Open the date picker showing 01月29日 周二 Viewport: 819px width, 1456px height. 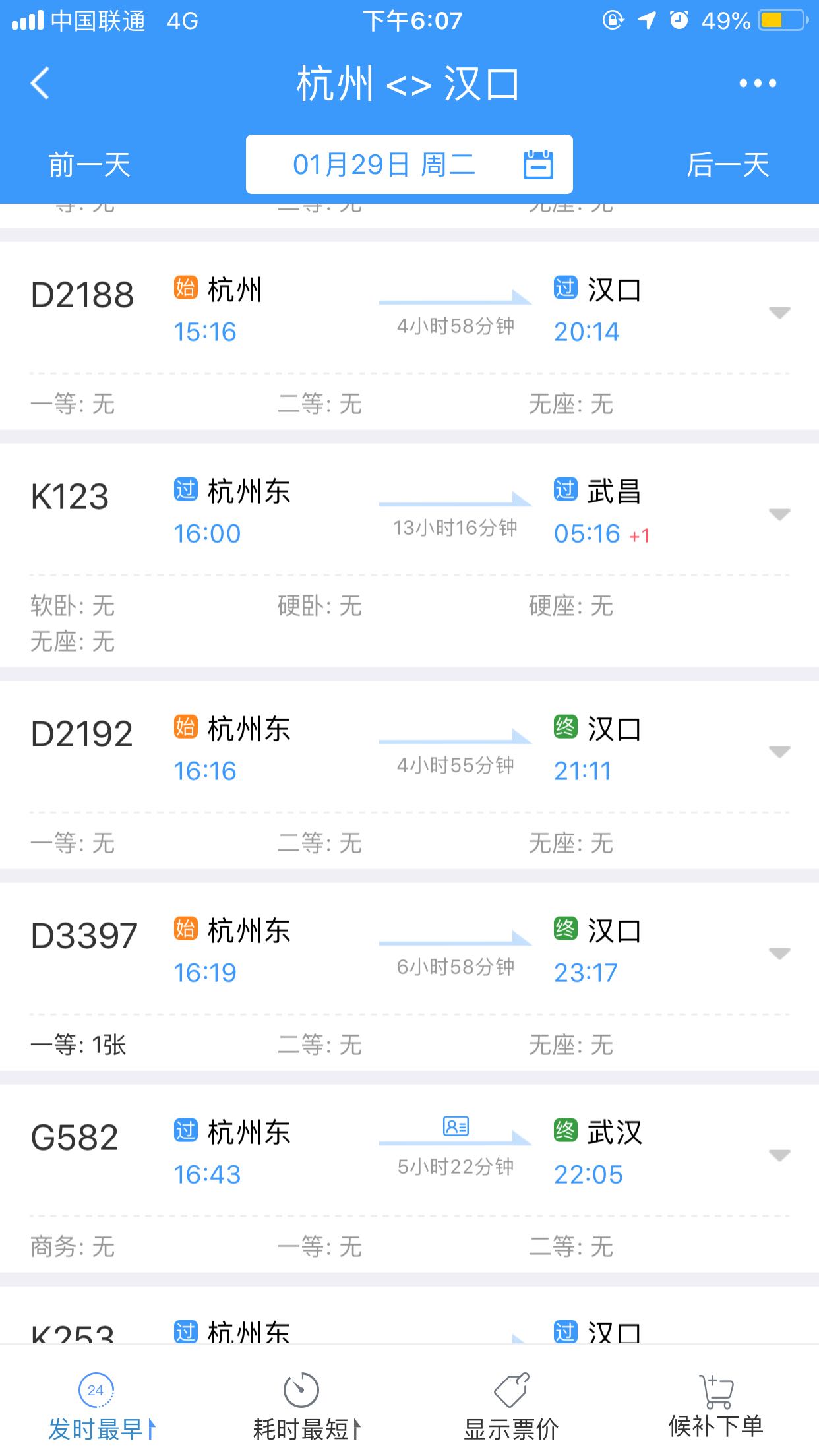409,164
